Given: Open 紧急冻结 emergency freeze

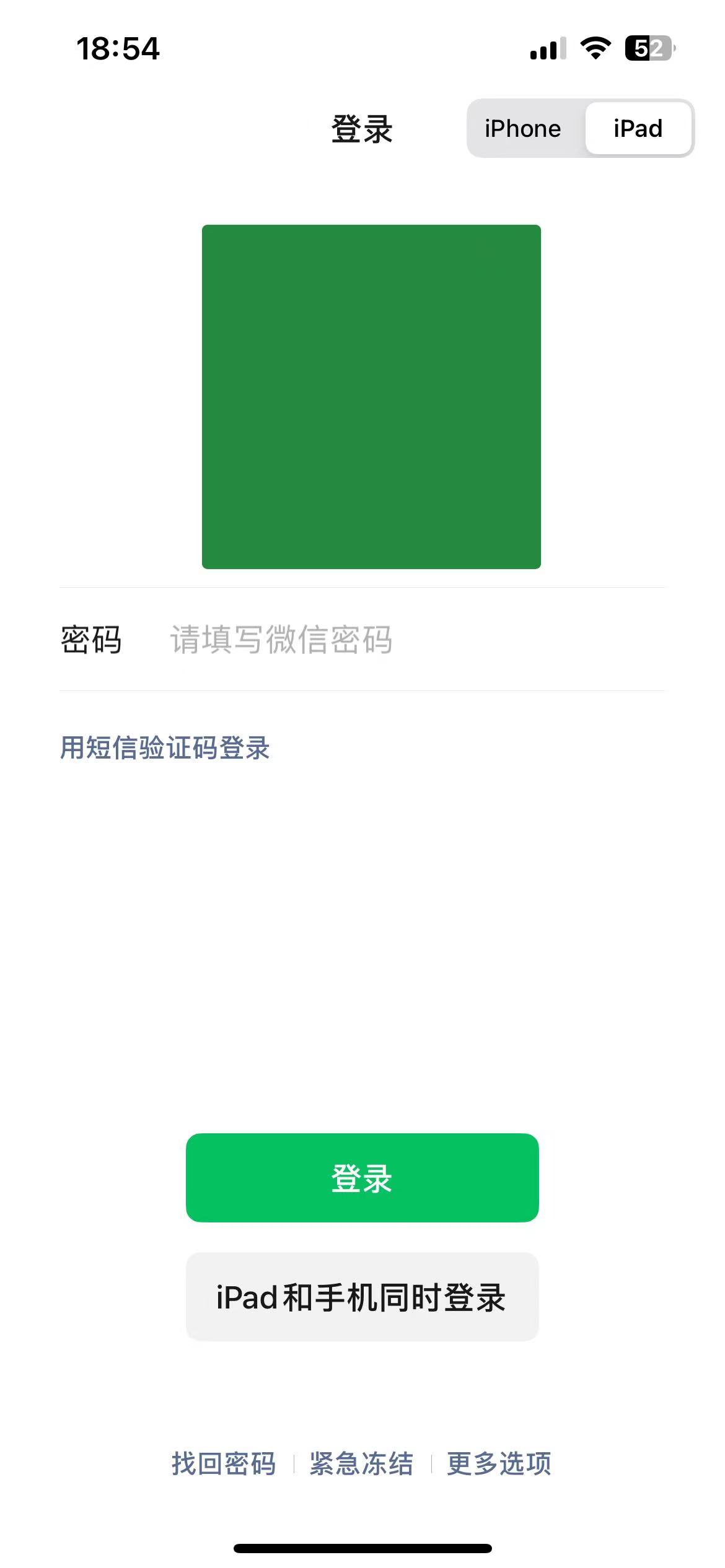Looking at the screenshot, I should point(362,1464).
